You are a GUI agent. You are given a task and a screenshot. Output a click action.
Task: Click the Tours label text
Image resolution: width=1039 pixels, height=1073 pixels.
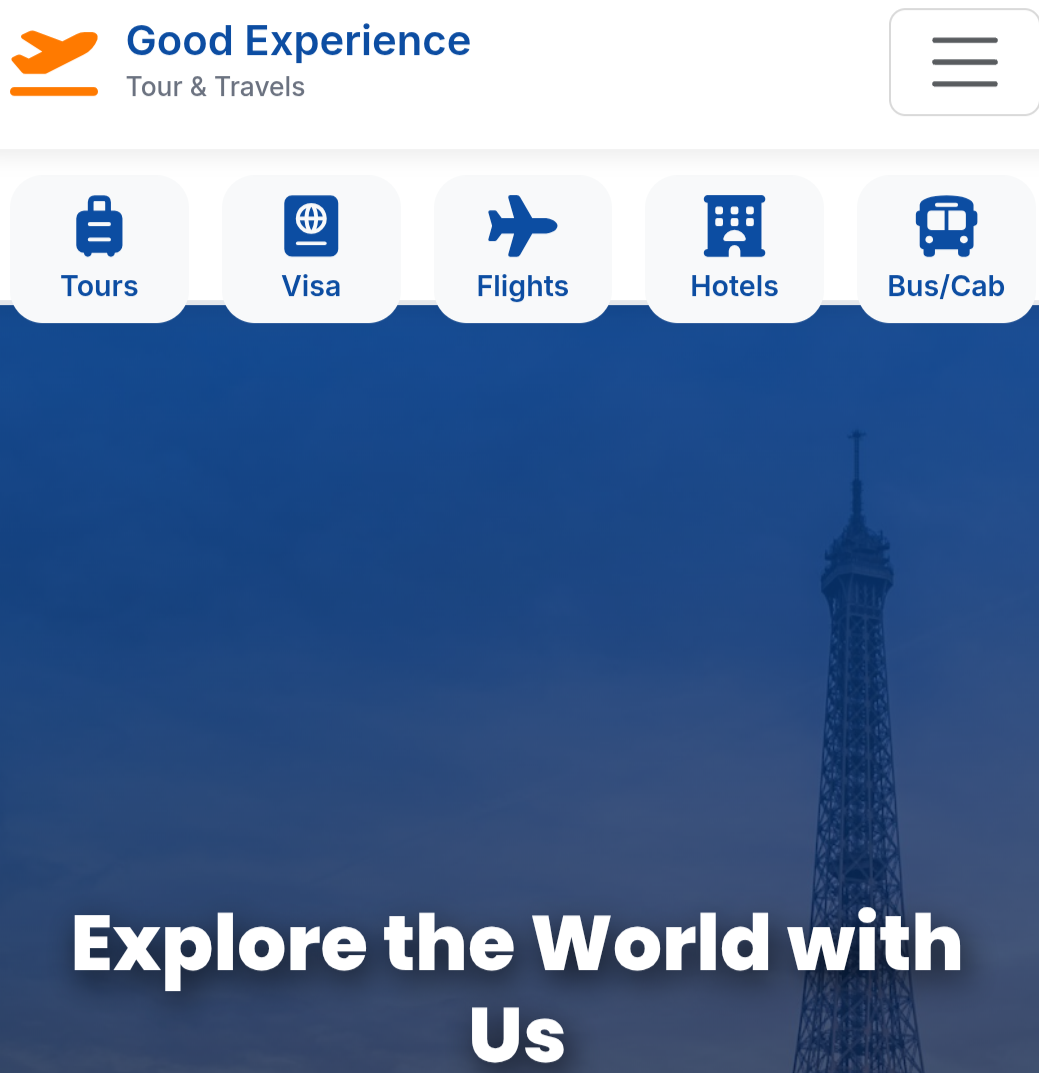click(99, 286)
